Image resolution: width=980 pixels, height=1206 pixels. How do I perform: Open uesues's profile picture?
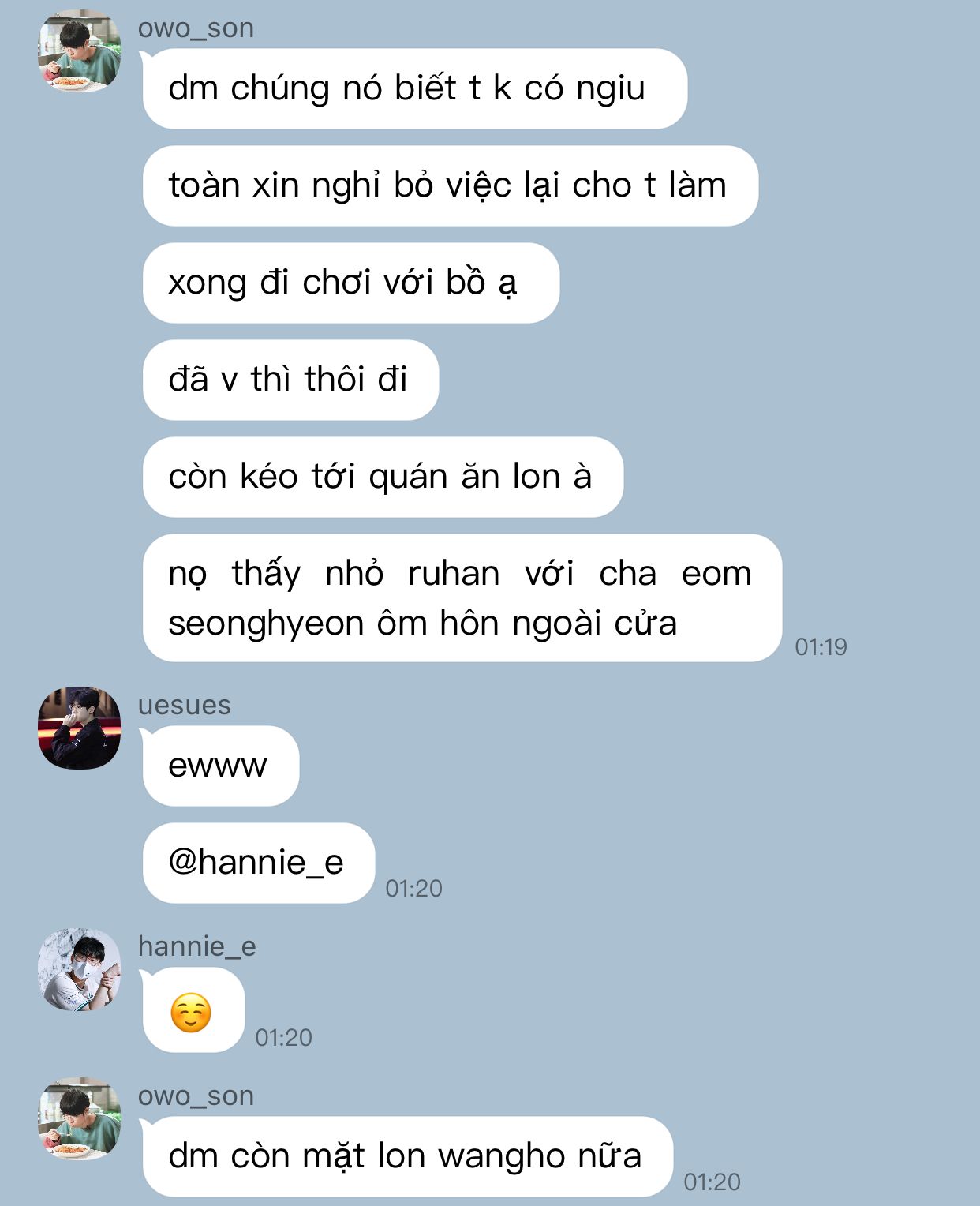(x=80, y=728)
